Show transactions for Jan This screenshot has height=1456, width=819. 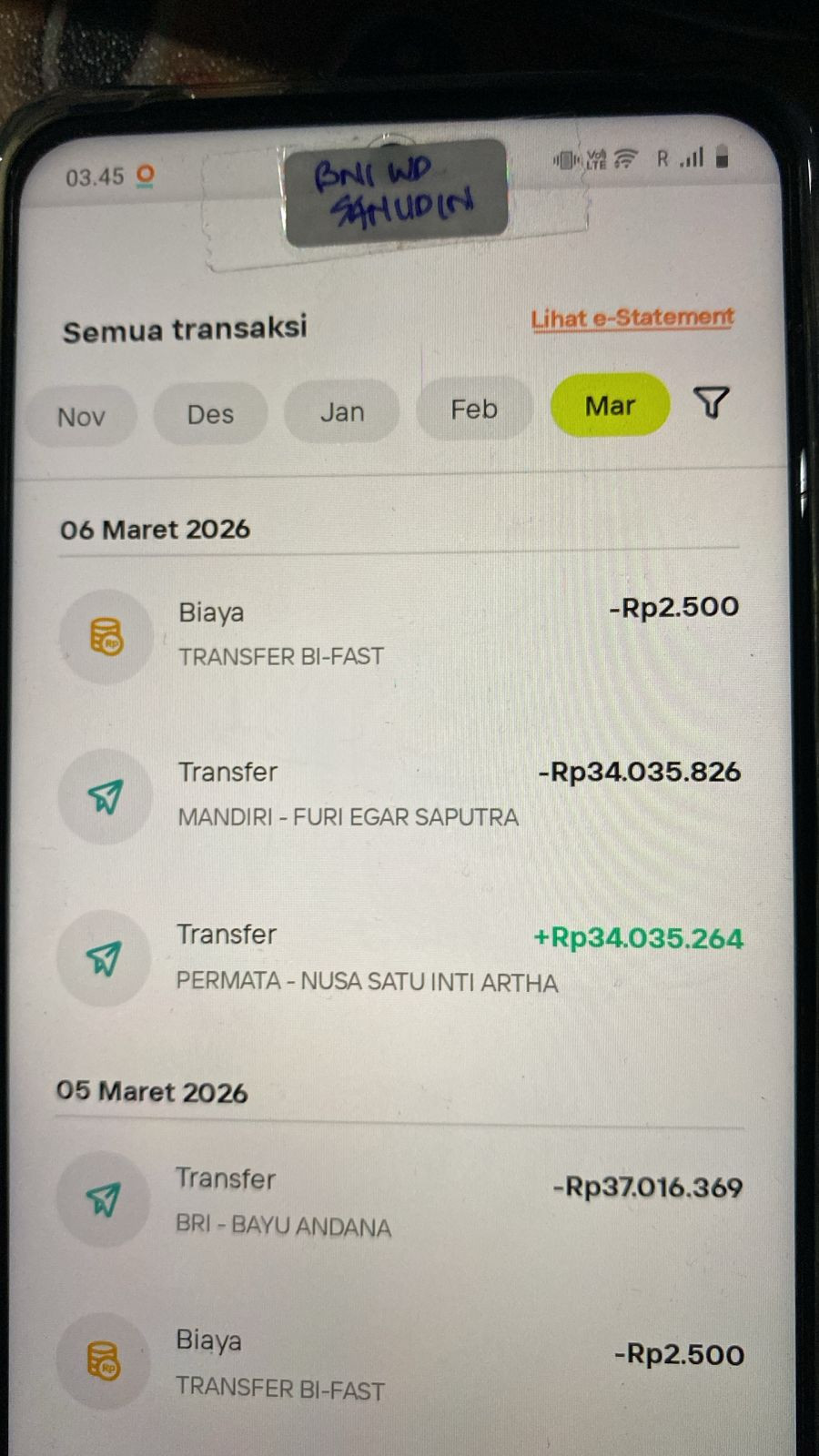pos(342,411)
